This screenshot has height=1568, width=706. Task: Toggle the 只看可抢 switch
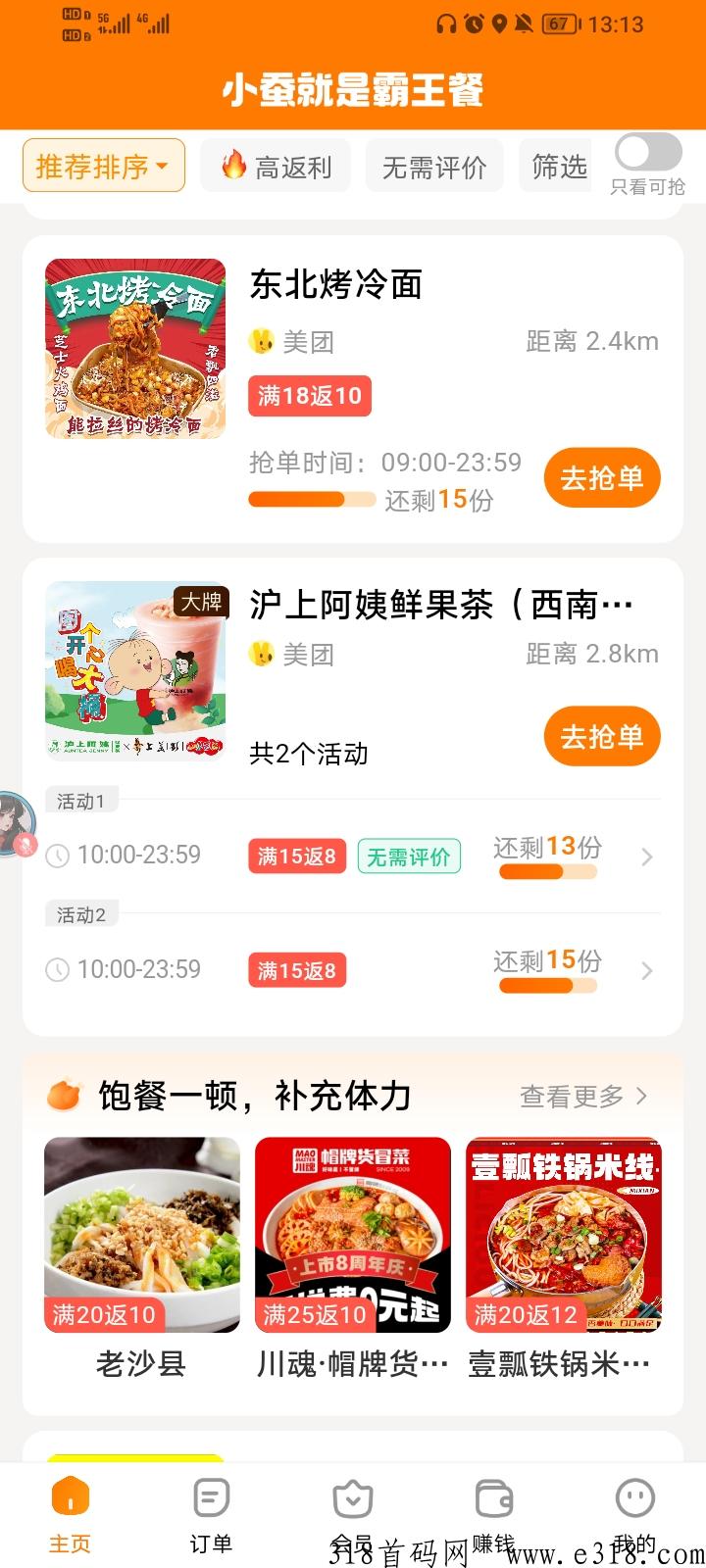point(647,153)
